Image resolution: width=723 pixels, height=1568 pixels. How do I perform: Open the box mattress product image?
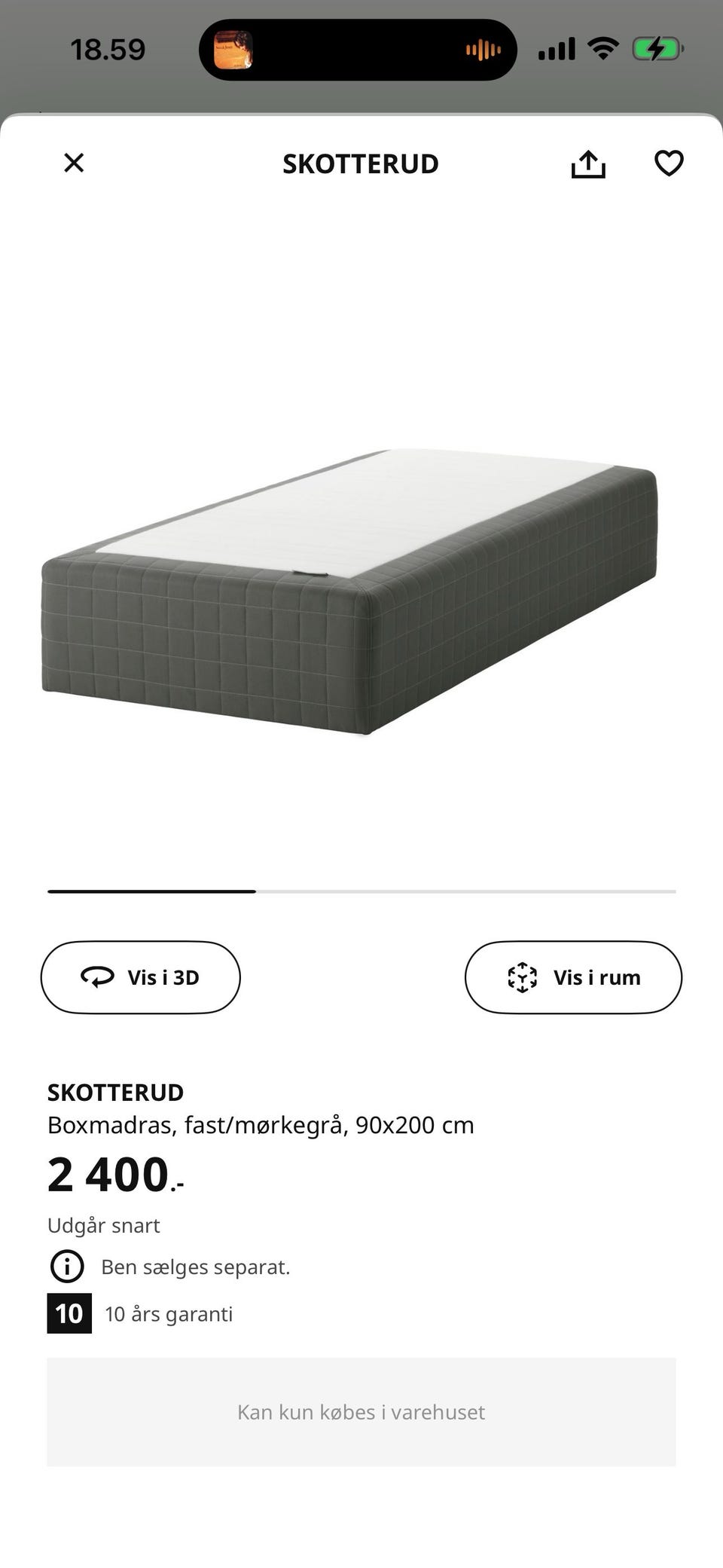click(349, 591)
